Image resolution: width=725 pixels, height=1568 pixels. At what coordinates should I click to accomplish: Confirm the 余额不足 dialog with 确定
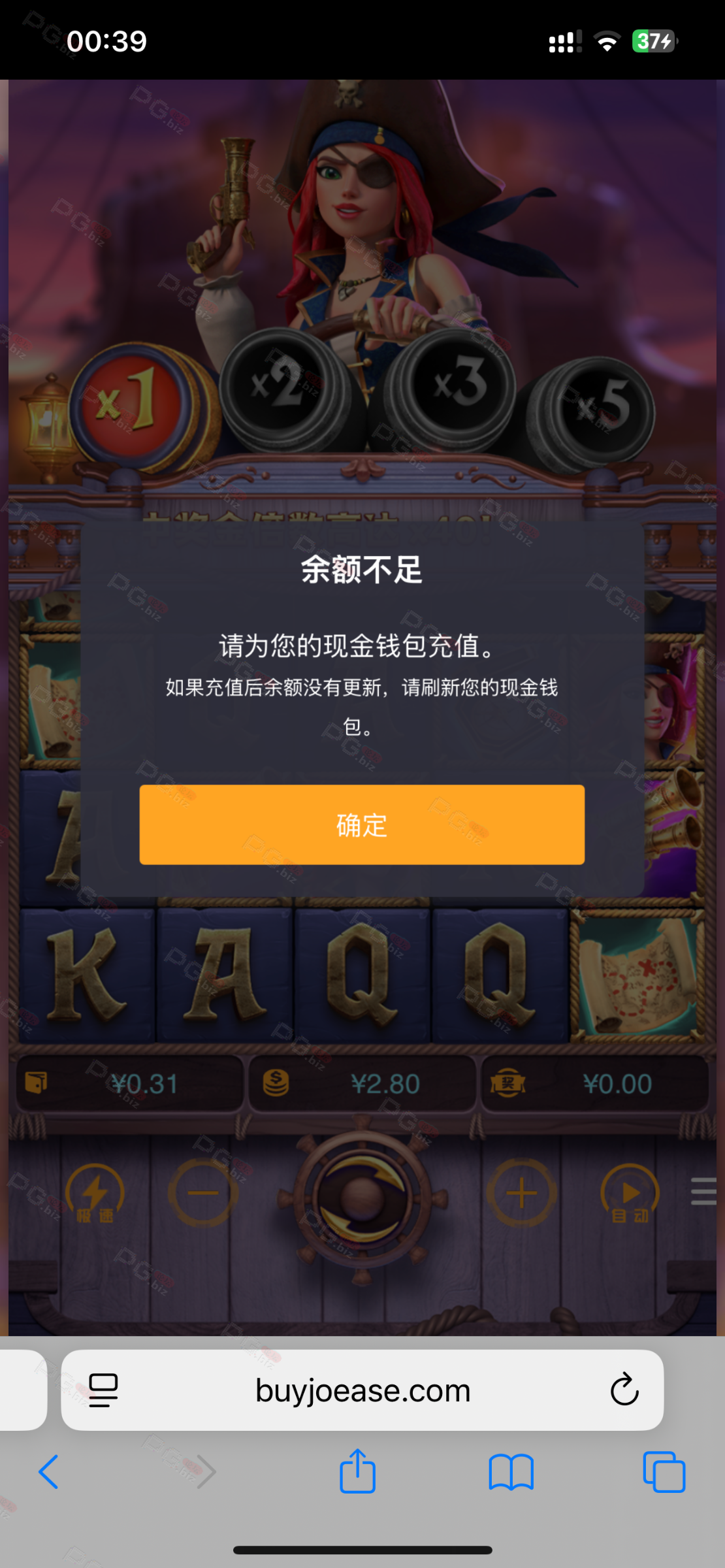coord(362,825)
